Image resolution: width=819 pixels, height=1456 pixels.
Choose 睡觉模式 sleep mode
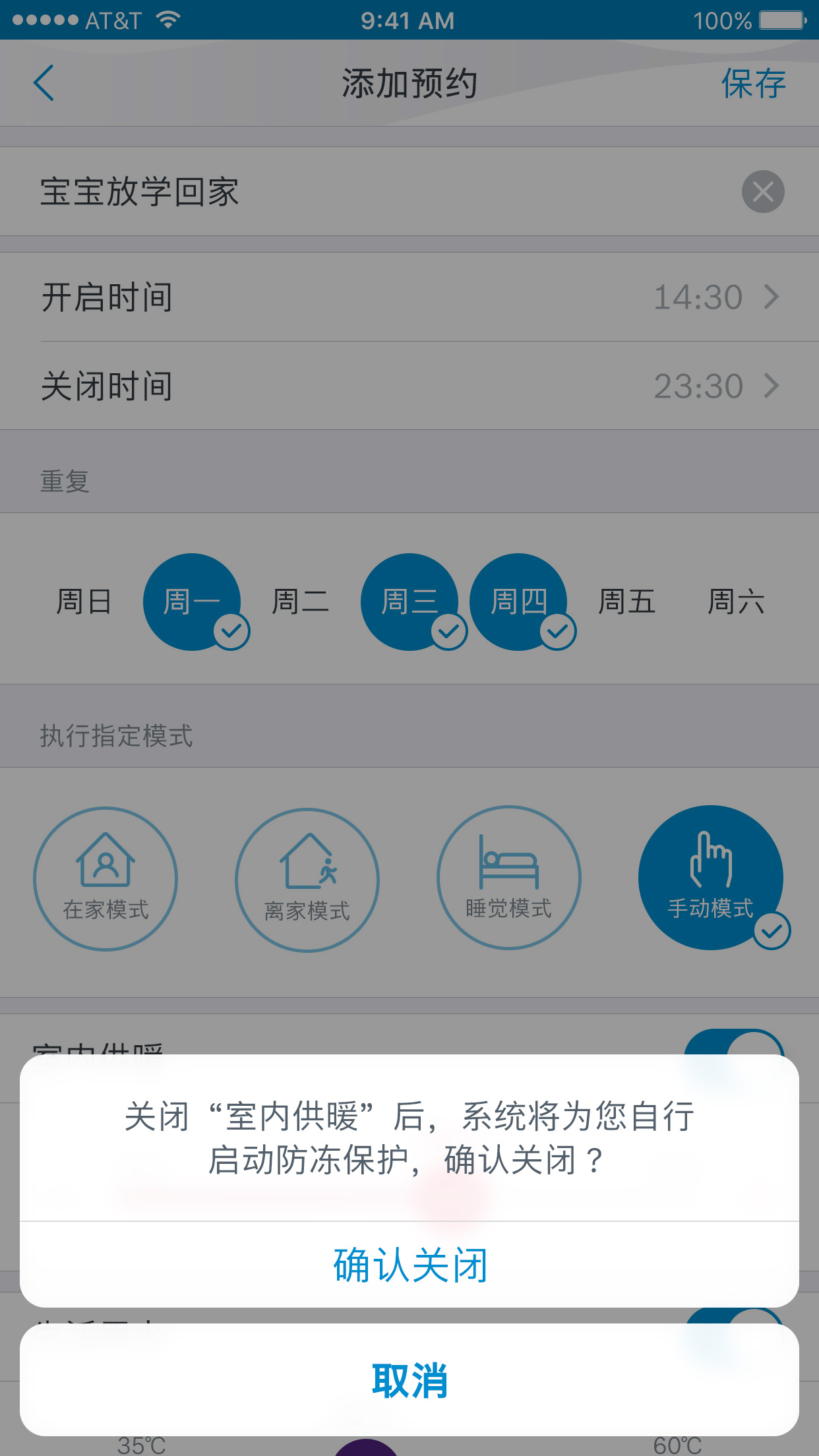pos(508,878)
